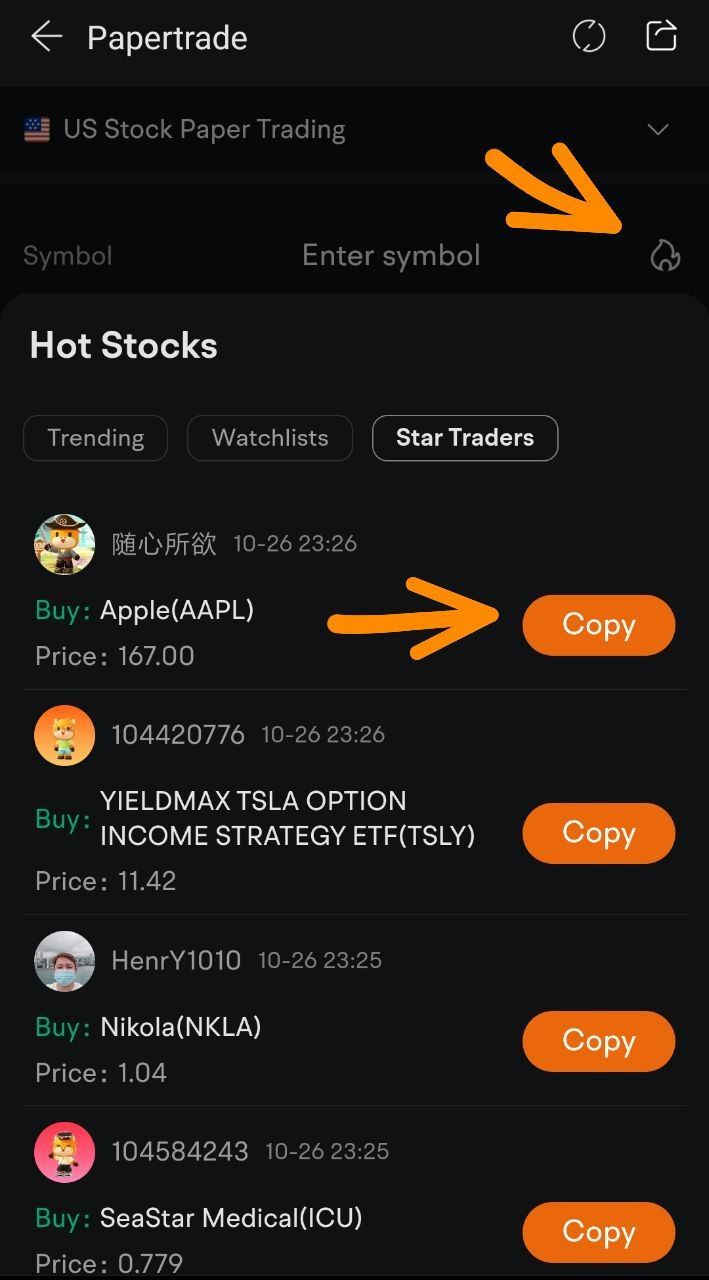Expand the US Stock Paper Trading dropdown

tap(657, 130)
